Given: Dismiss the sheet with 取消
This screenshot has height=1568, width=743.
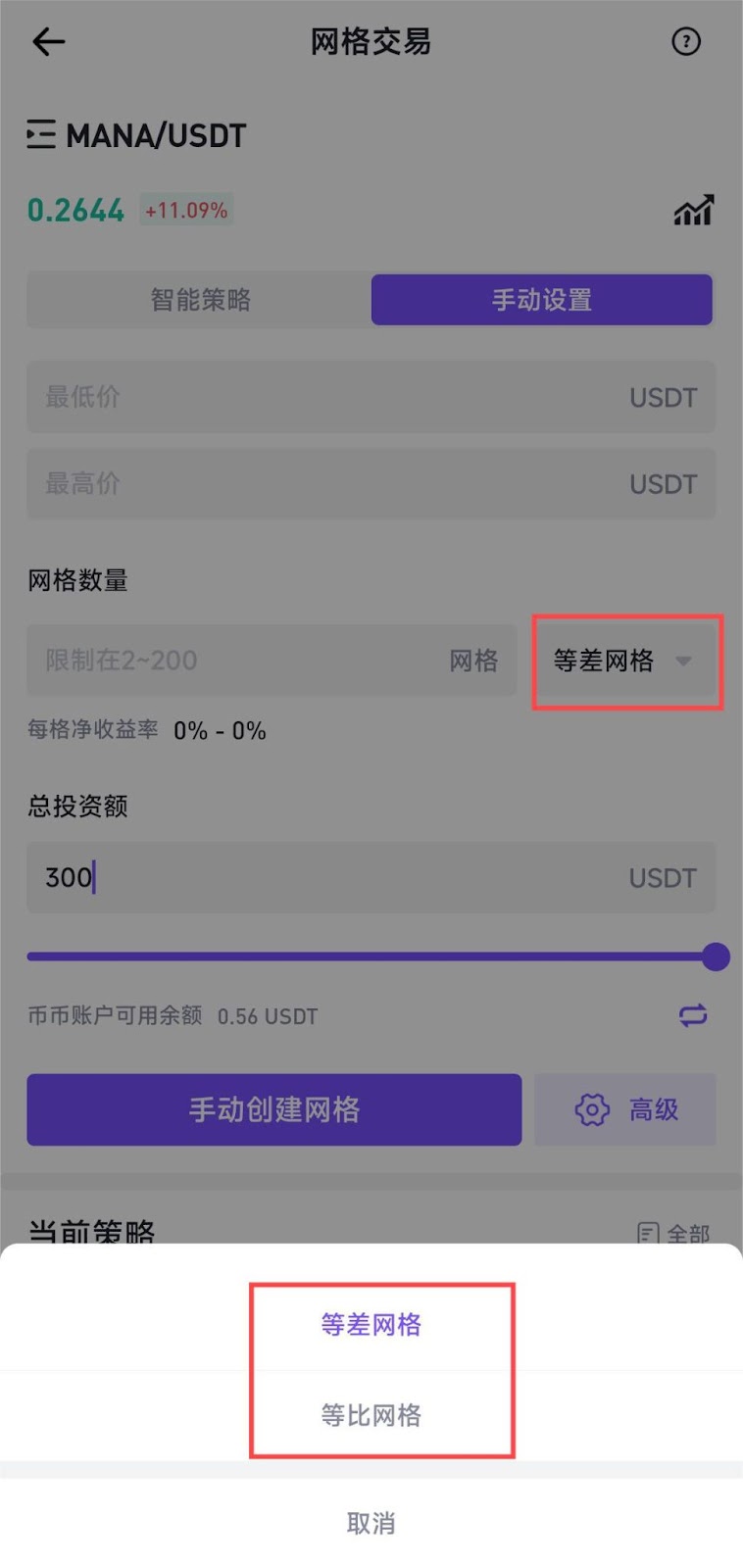Looking at the screenshot, I should click(x=371, y=1523).
